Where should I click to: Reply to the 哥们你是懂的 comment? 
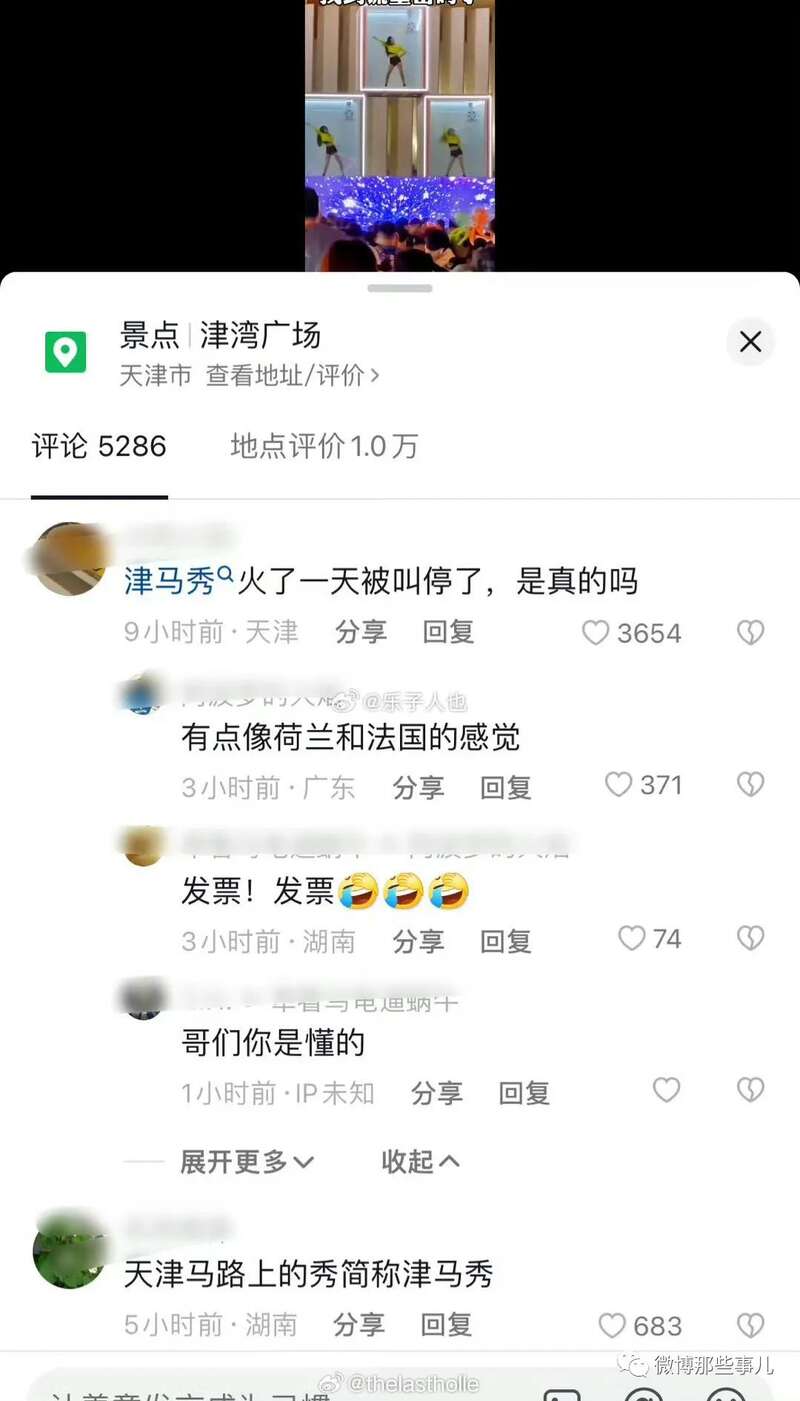point(524,1093)
